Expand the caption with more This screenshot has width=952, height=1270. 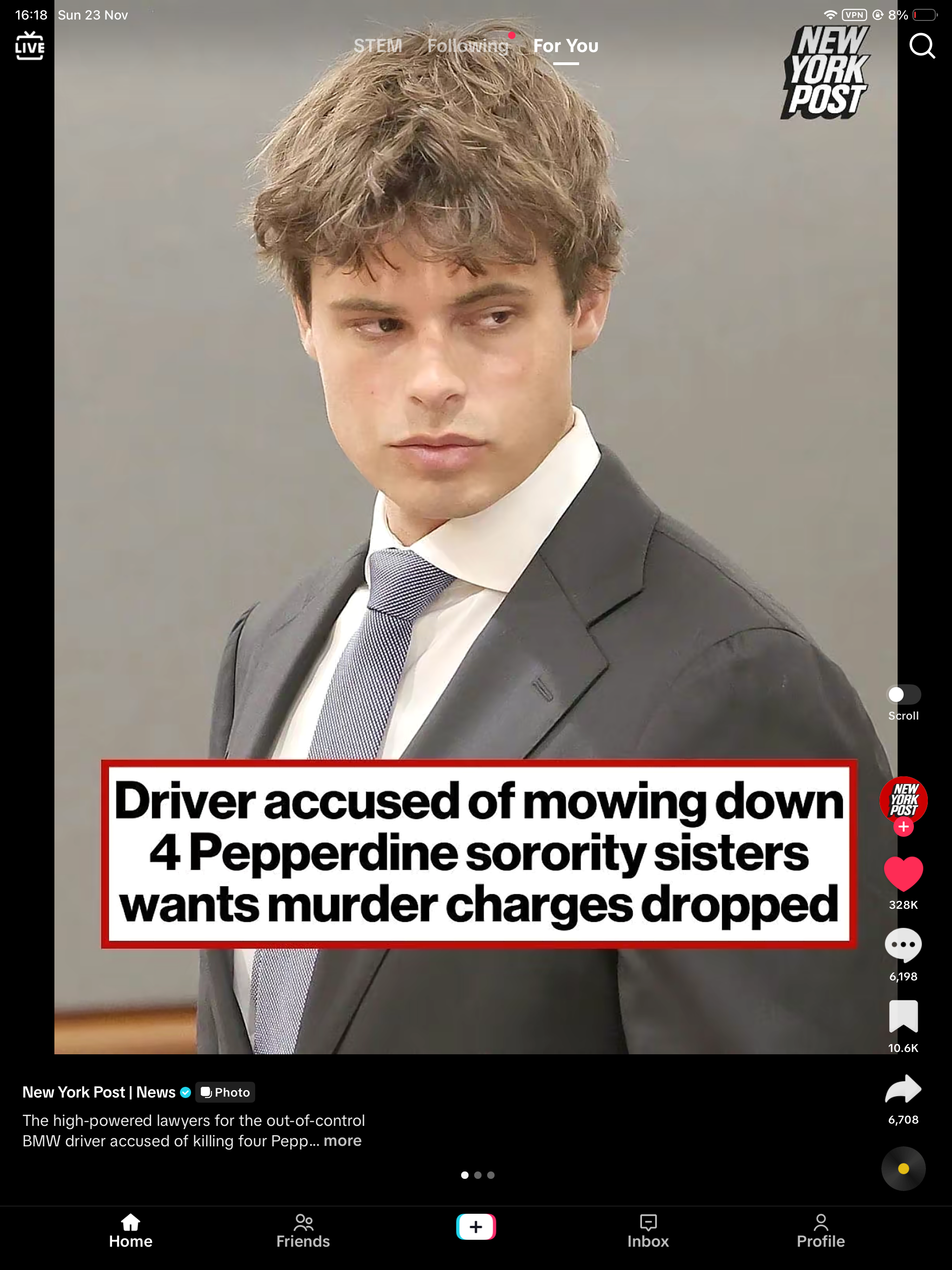tap(342, 1141)
